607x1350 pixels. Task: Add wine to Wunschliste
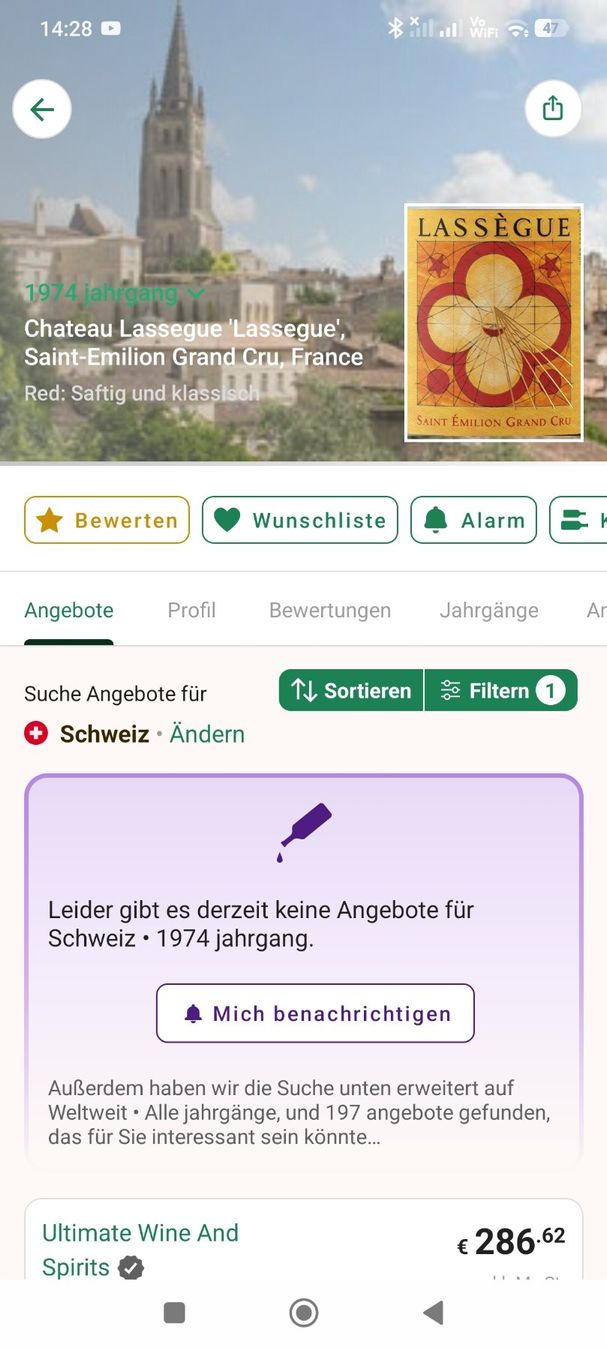click(300, 520)
